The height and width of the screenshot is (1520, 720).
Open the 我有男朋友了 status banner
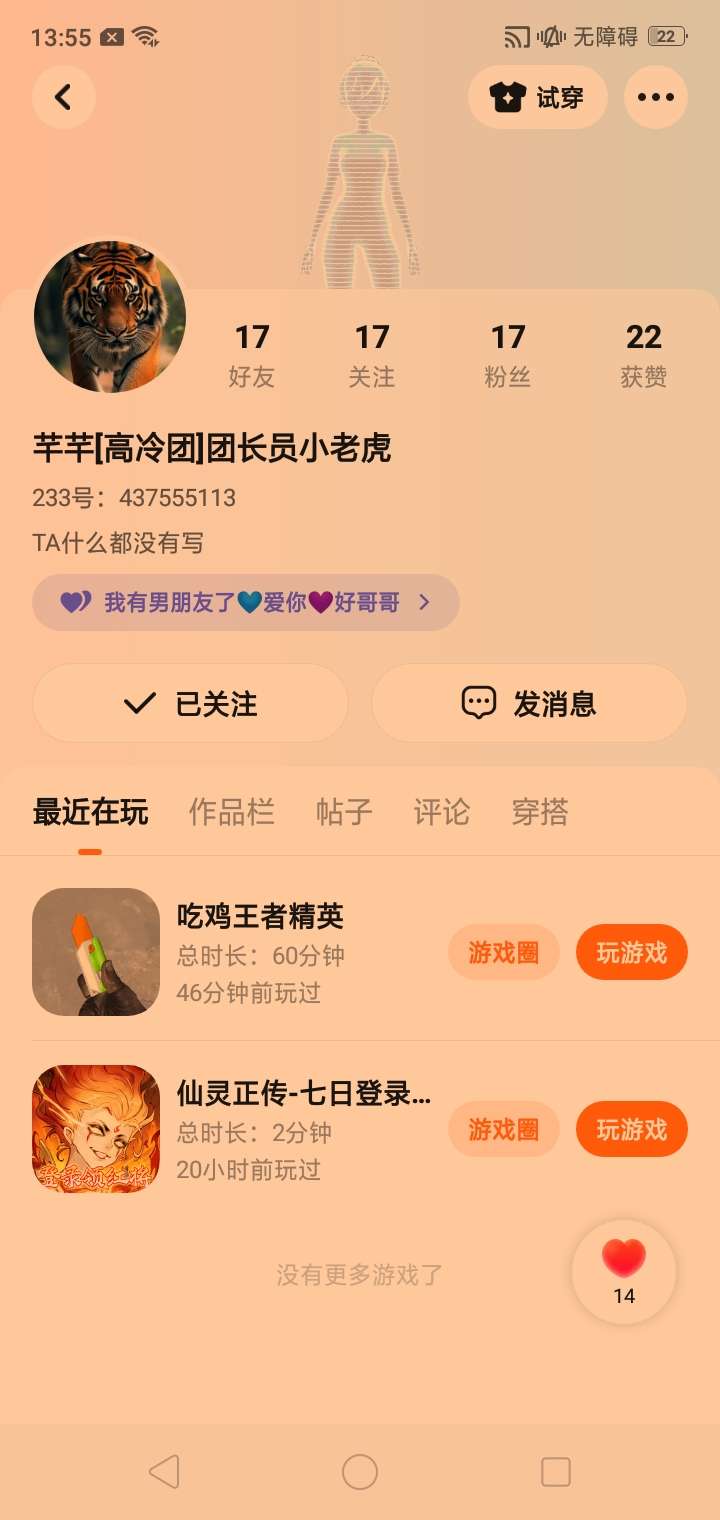[x=245, y=602]
